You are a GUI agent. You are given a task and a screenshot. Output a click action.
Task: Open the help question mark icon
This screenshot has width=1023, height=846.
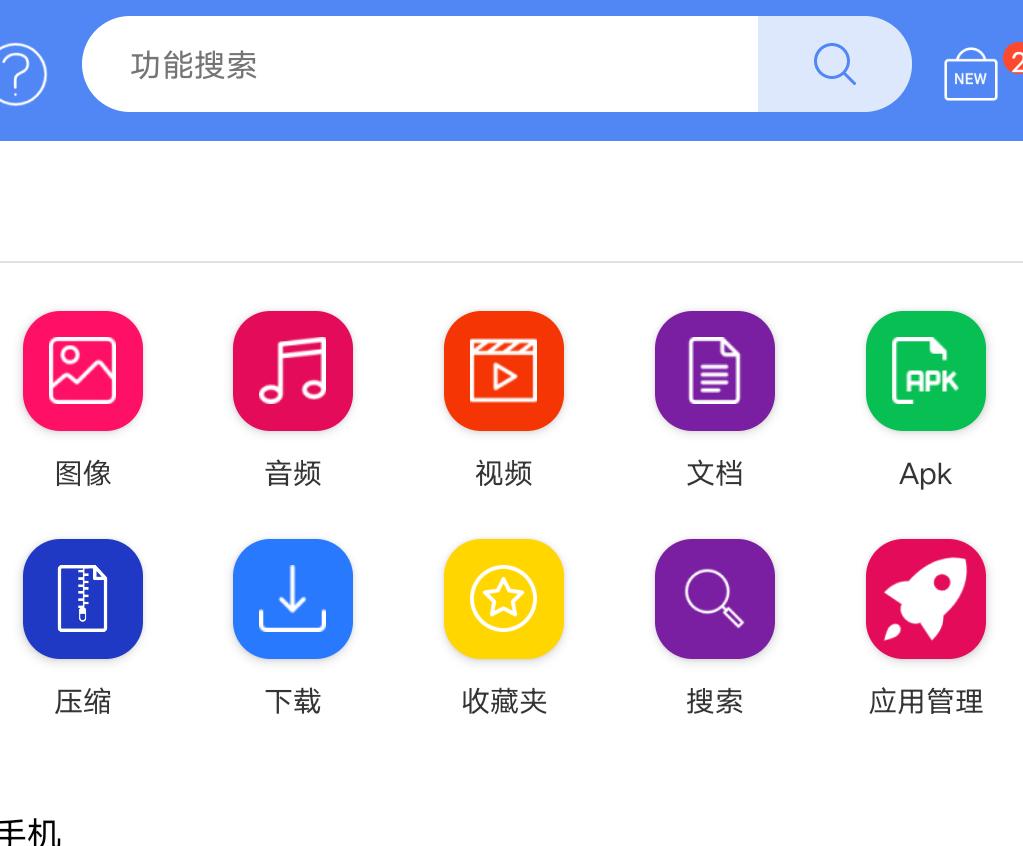20,73
